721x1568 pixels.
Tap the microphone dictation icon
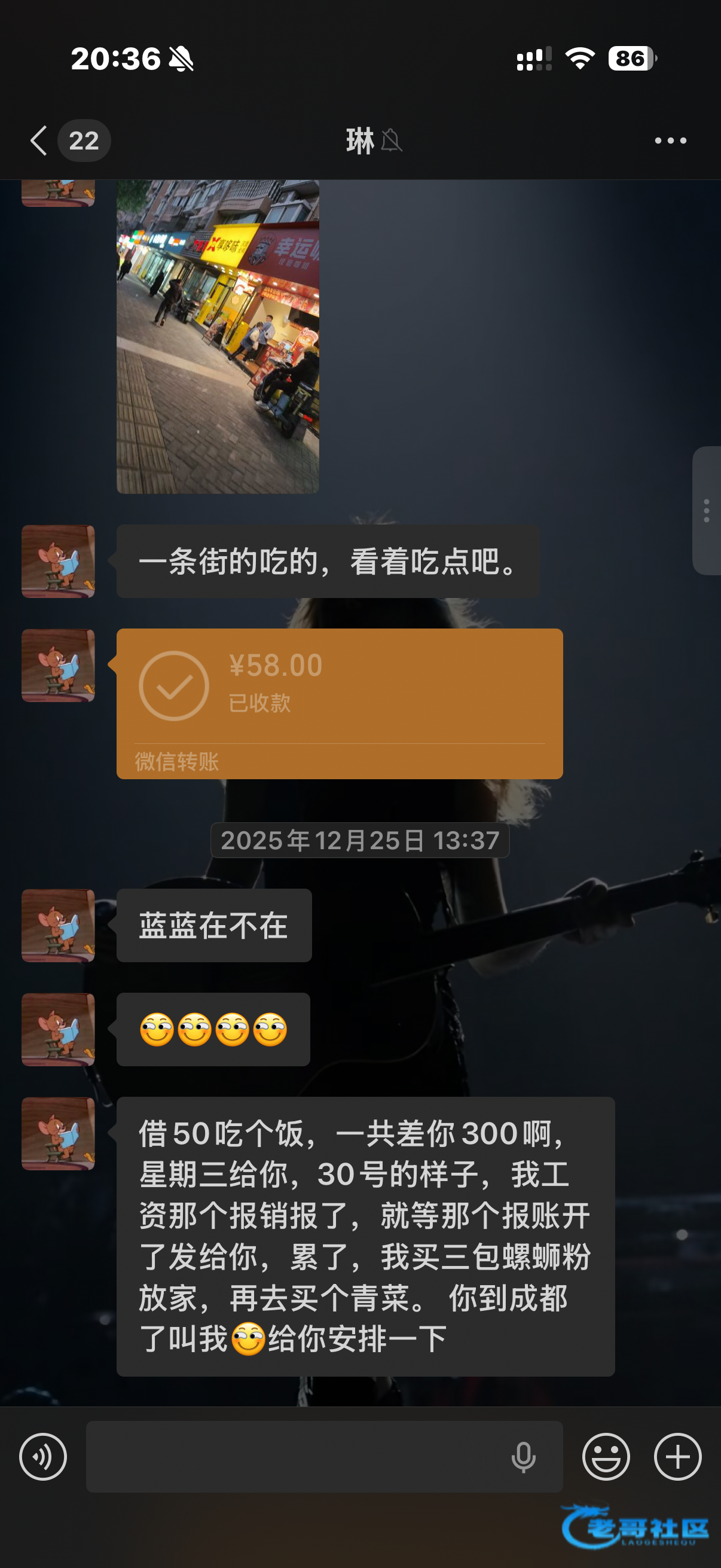(x=523, y=1457)
